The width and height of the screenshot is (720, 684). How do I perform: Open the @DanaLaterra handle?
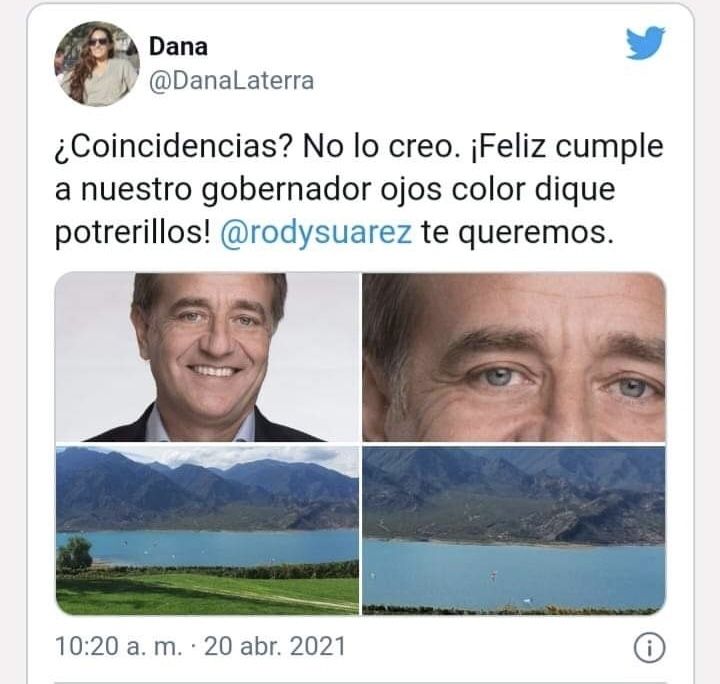coord(231,82)
